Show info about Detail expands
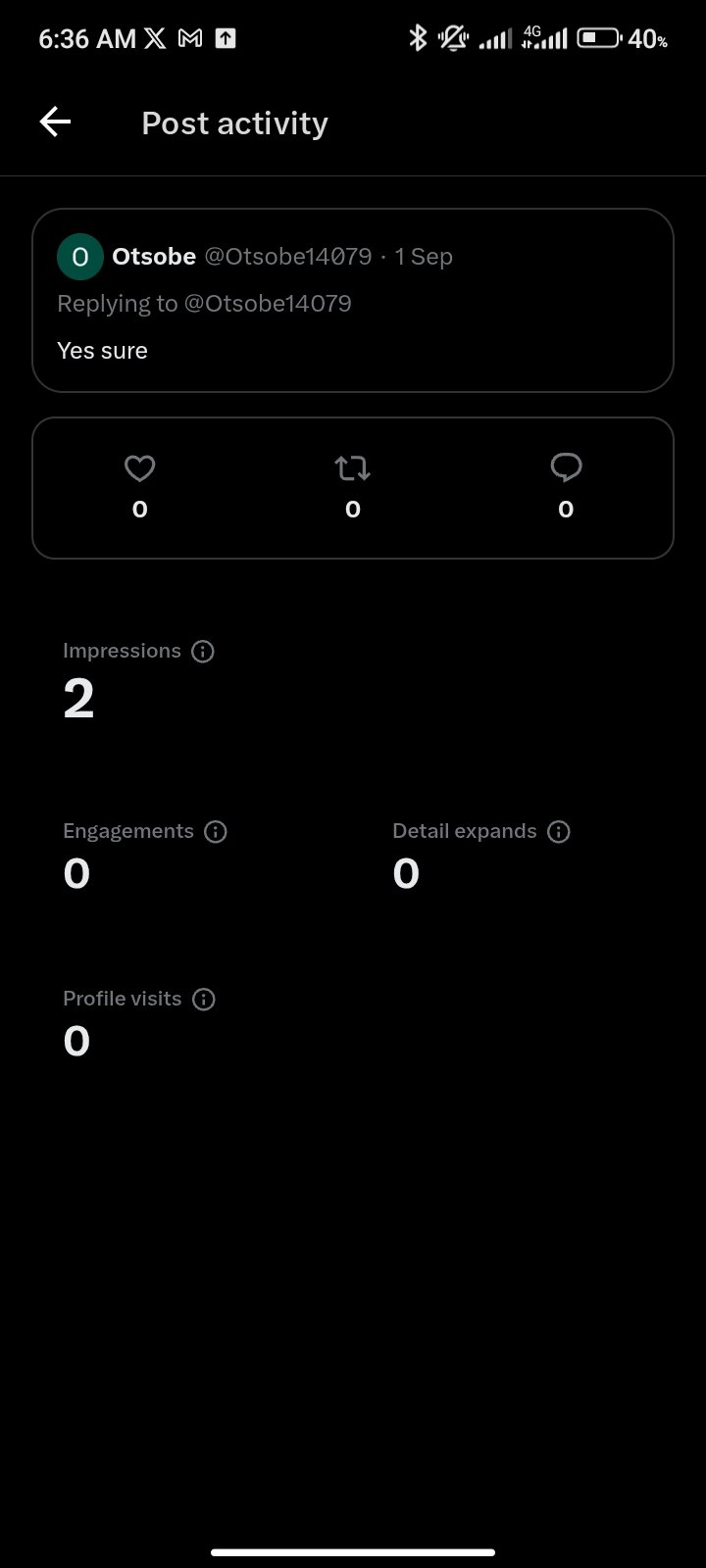This screenshot has width=706, height=1568. tap(559, 832)
